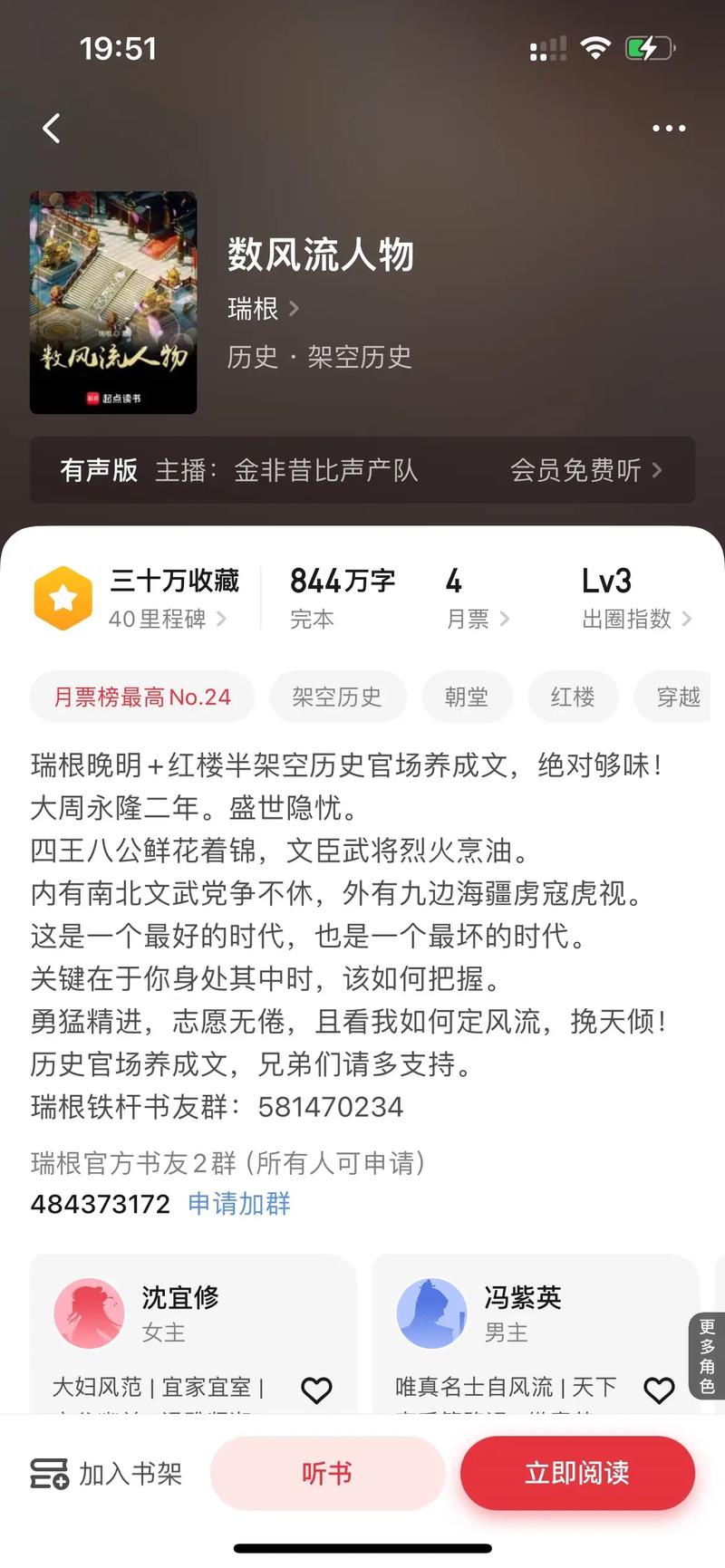The width and height of the screenshot is (725, 1568).
Task: Check the 出圈指数 Lv3 details
Action: pyautogui.click(x=635, y=619)
